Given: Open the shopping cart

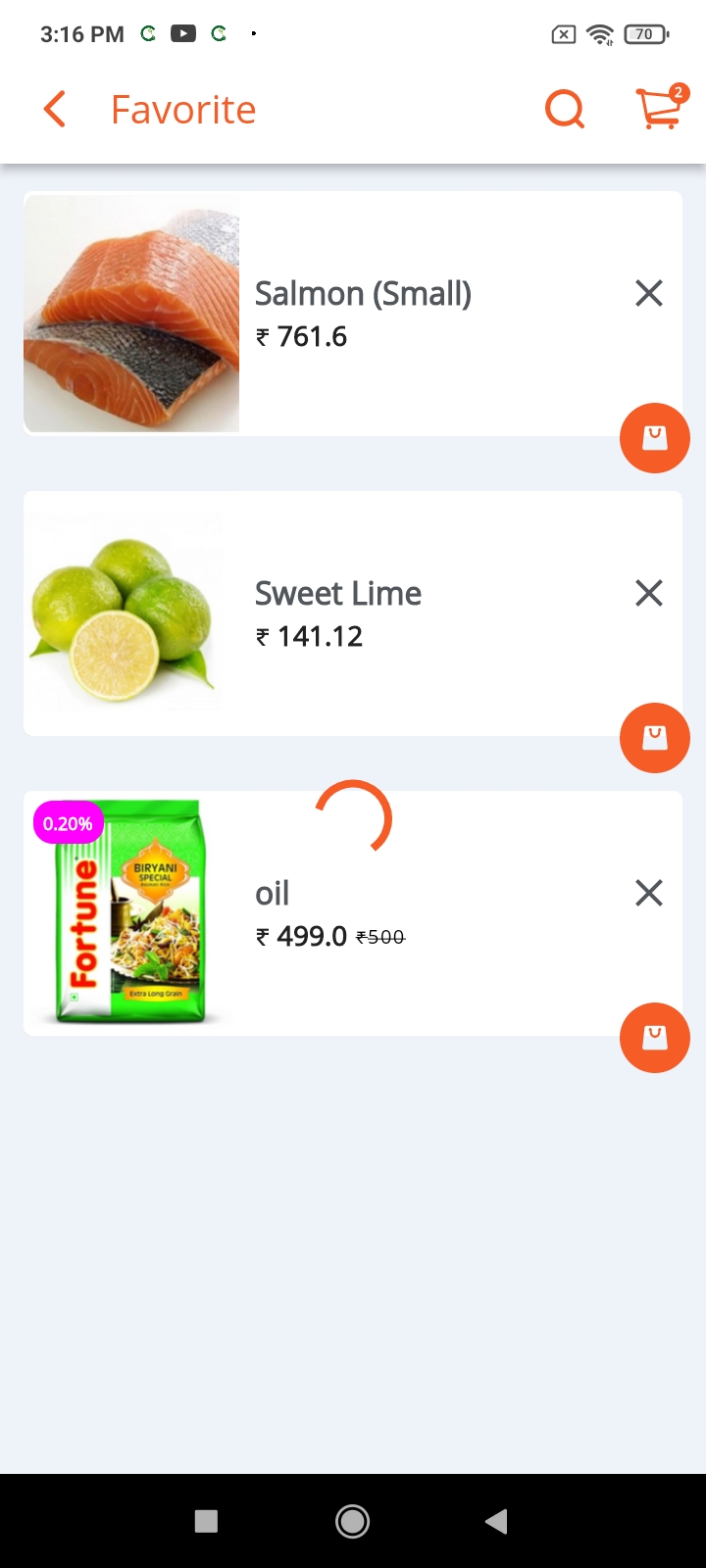Looking at the screenshot, I should pos(662,107).
